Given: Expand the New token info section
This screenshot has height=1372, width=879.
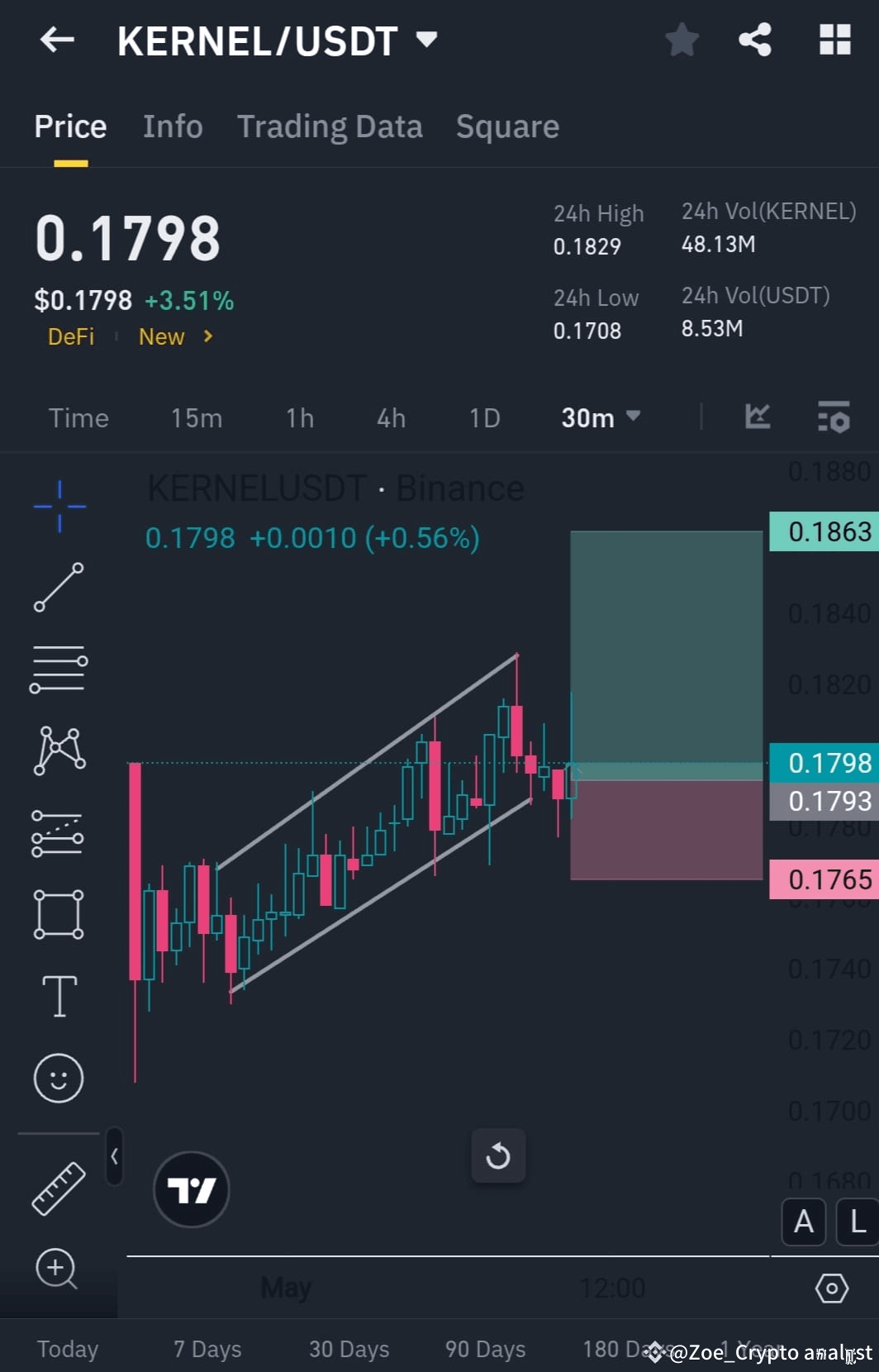Looking at the screenshot, I should coord(174,336).
